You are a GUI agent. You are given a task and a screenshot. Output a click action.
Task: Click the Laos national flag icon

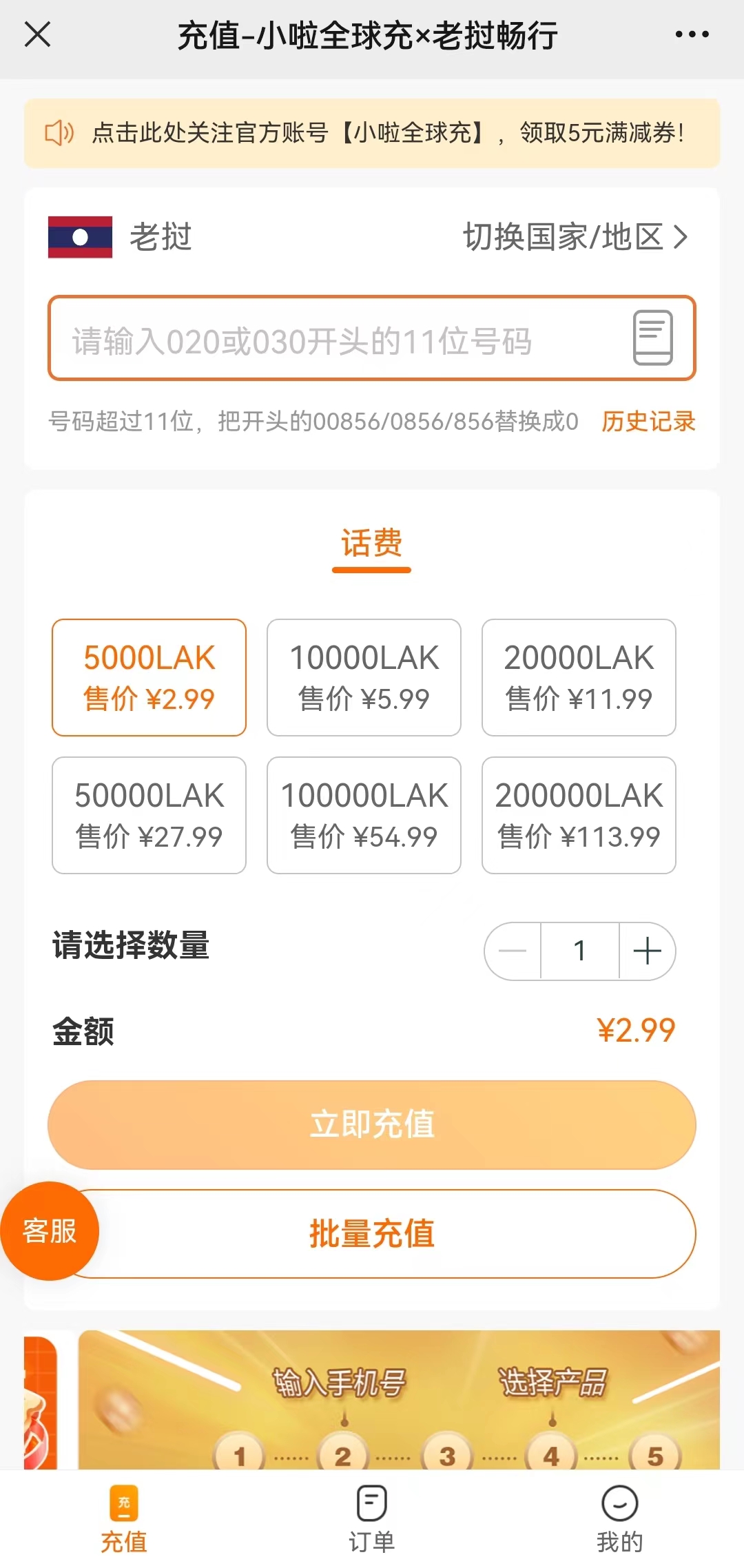pos(81,238)
